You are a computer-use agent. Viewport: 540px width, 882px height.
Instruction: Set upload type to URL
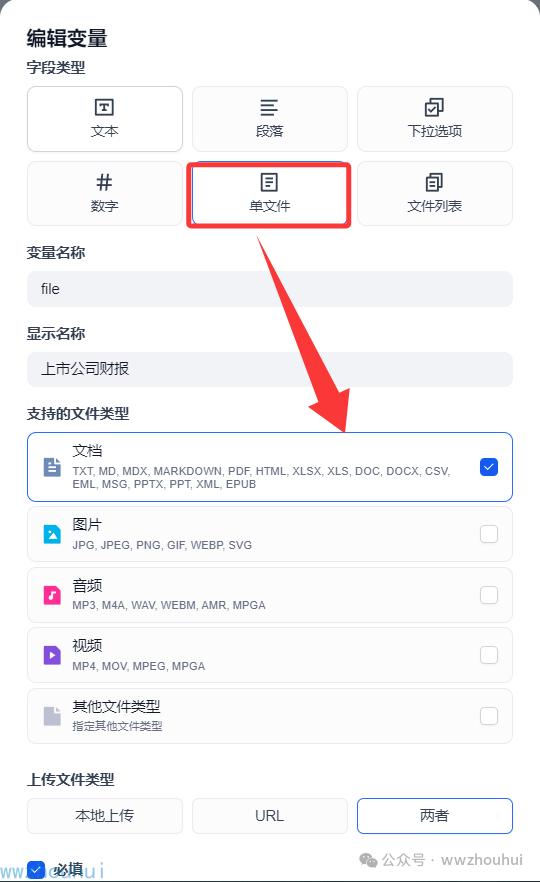(269, 816)
